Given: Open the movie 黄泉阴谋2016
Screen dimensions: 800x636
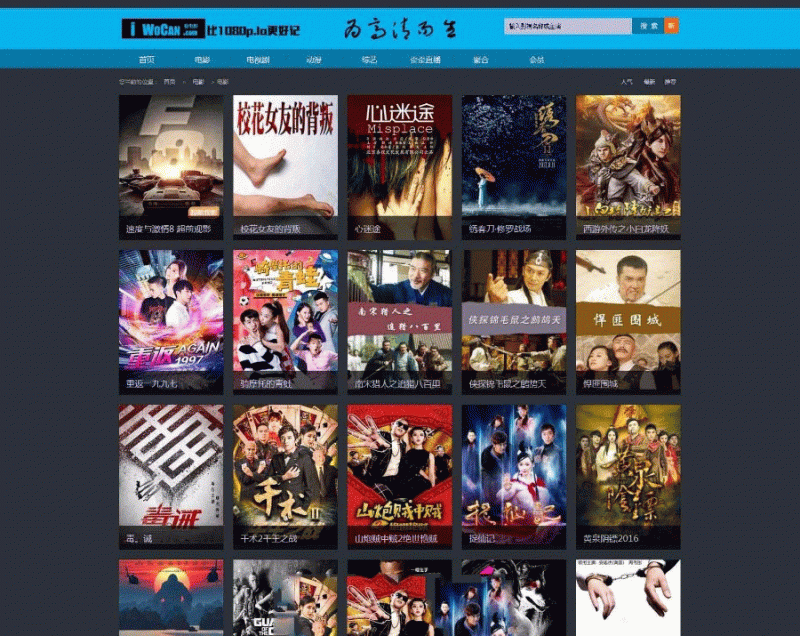Looking at the screenshot, I should pyautogui.click(x=628, y=475).
